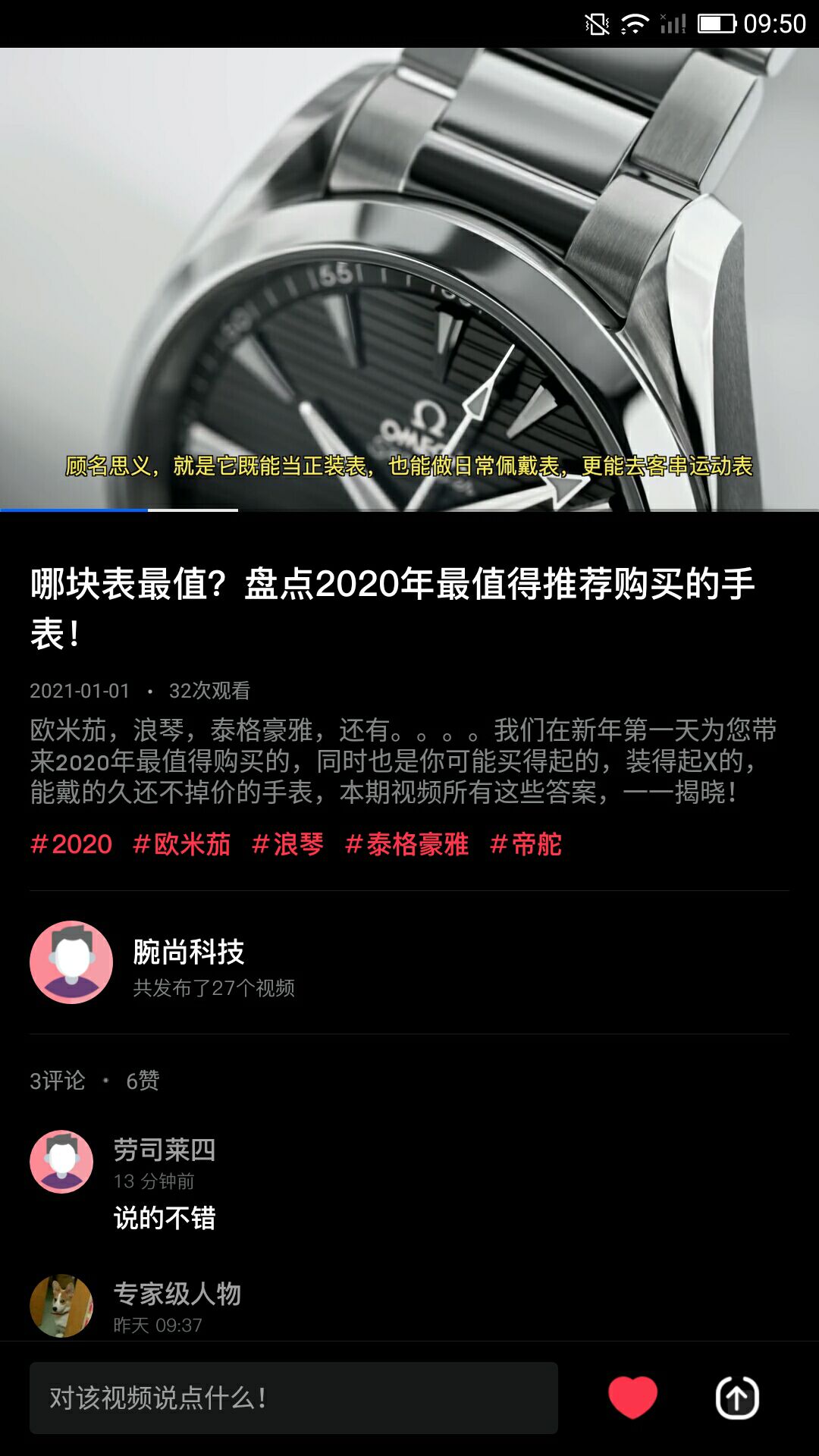Tap the battery indicator in status bar
Viewport: 819px width, 1456px height.
[715, 24]
